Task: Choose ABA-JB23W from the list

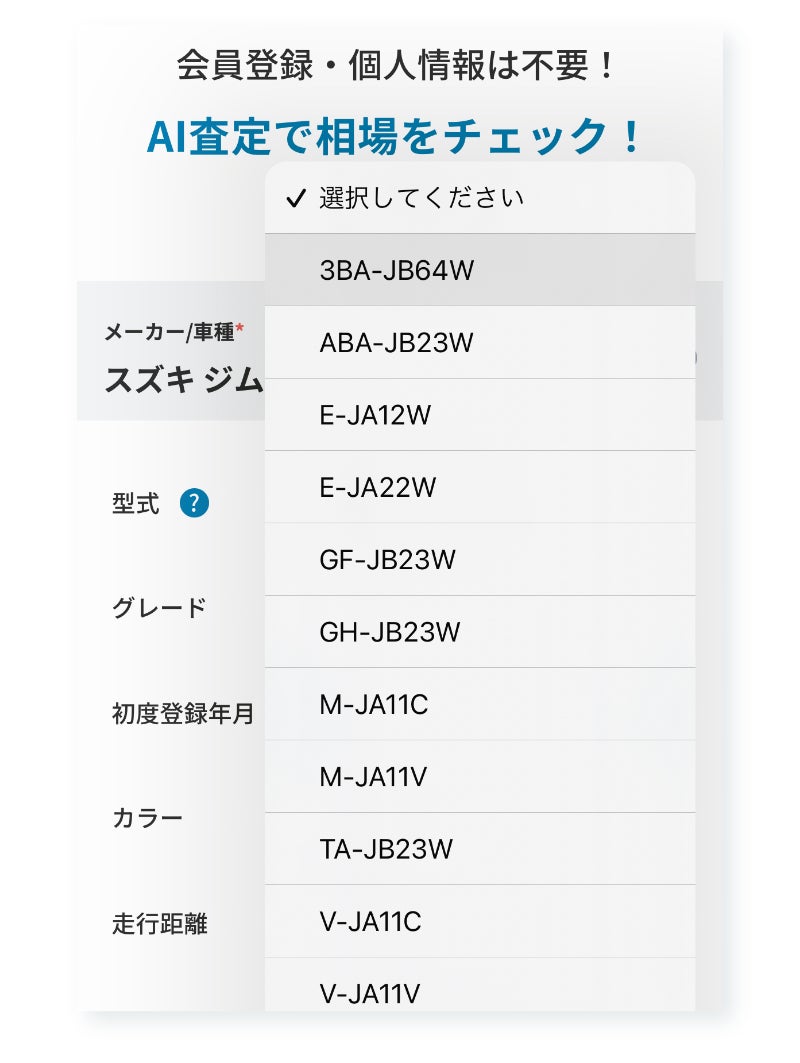Action: coord(480,342)
